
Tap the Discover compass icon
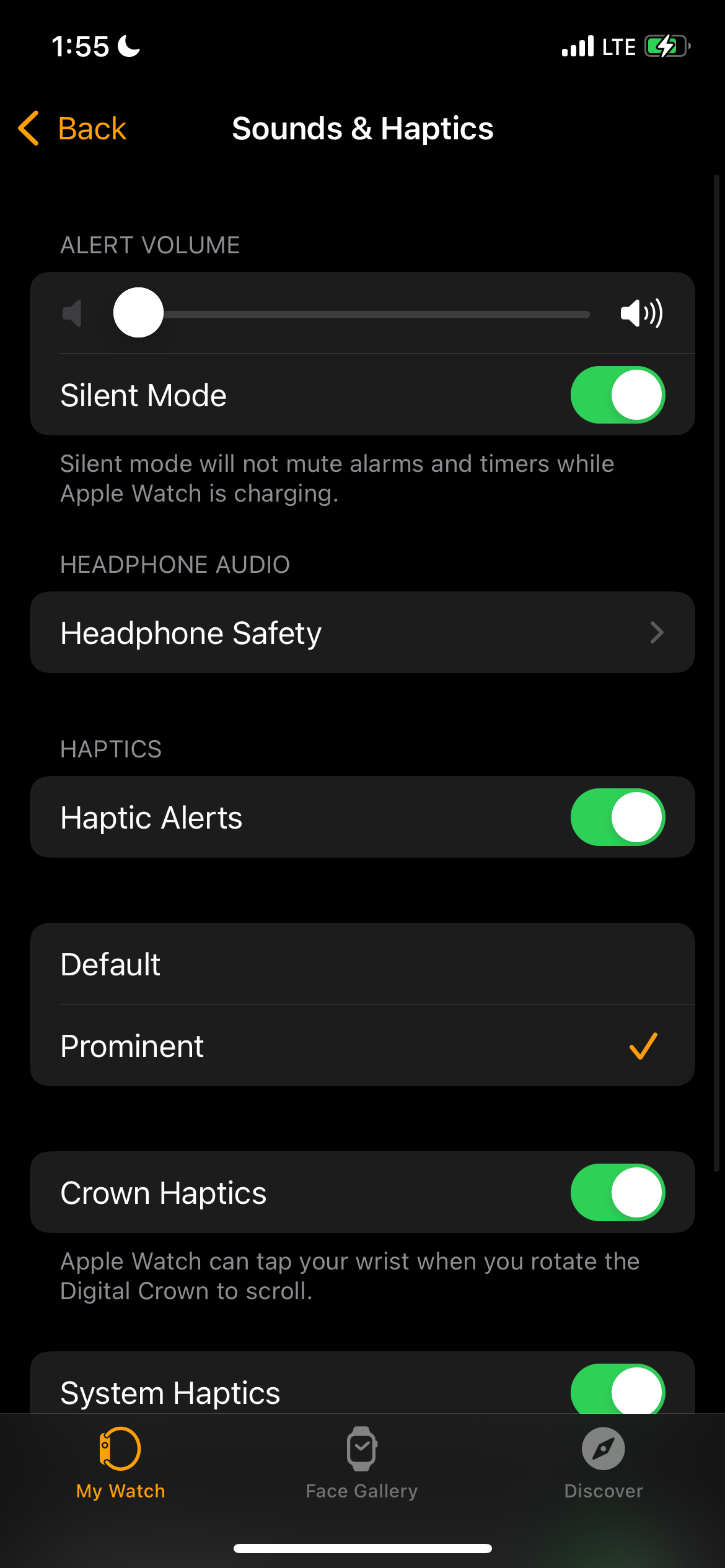pyautogui.click(x=602, y=1450)
